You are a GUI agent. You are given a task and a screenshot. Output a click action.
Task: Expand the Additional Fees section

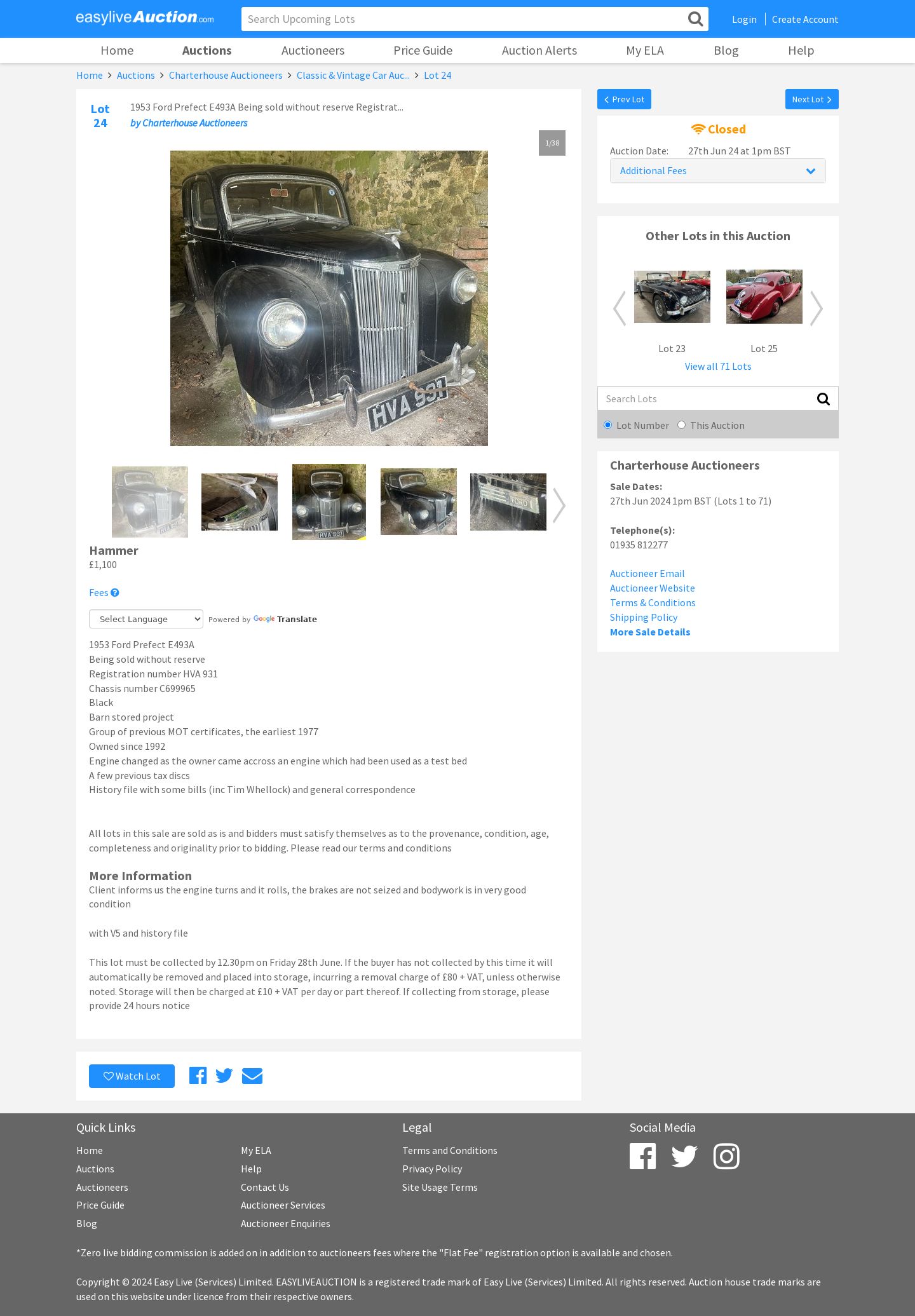(717, 171)
